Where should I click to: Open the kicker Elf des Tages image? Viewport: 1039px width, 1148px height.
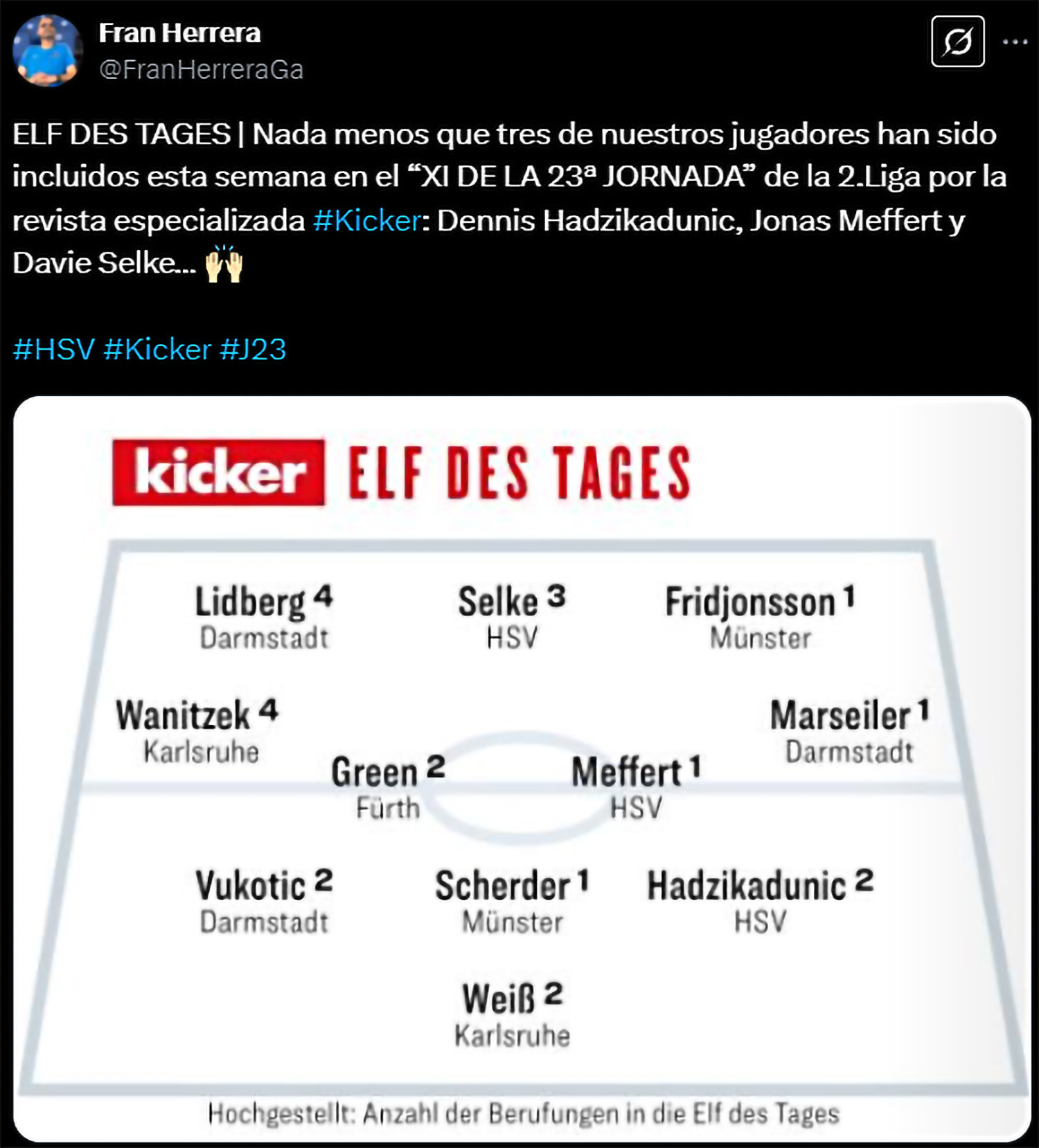click(x=522, y=769)
